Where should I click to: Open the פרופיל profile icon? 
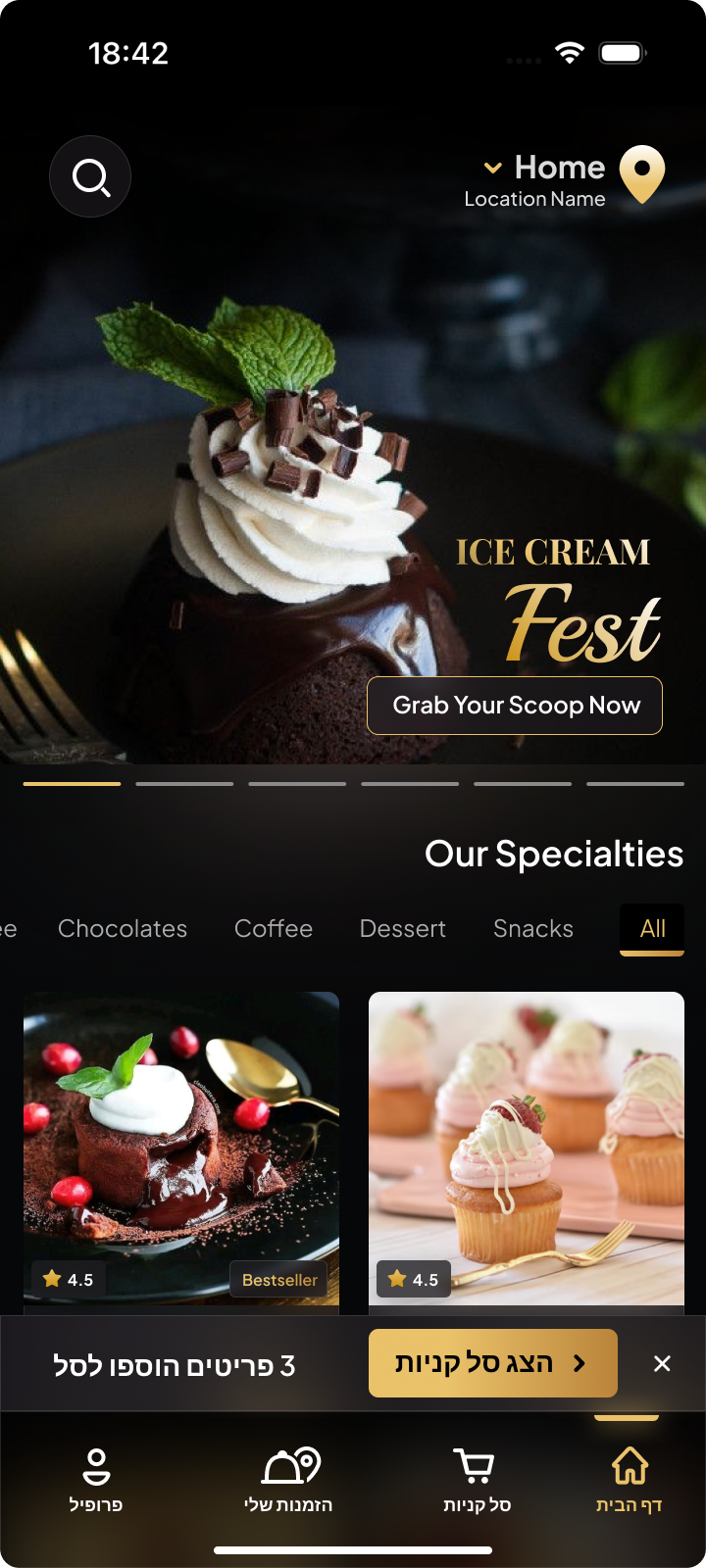pos(98,1463)
